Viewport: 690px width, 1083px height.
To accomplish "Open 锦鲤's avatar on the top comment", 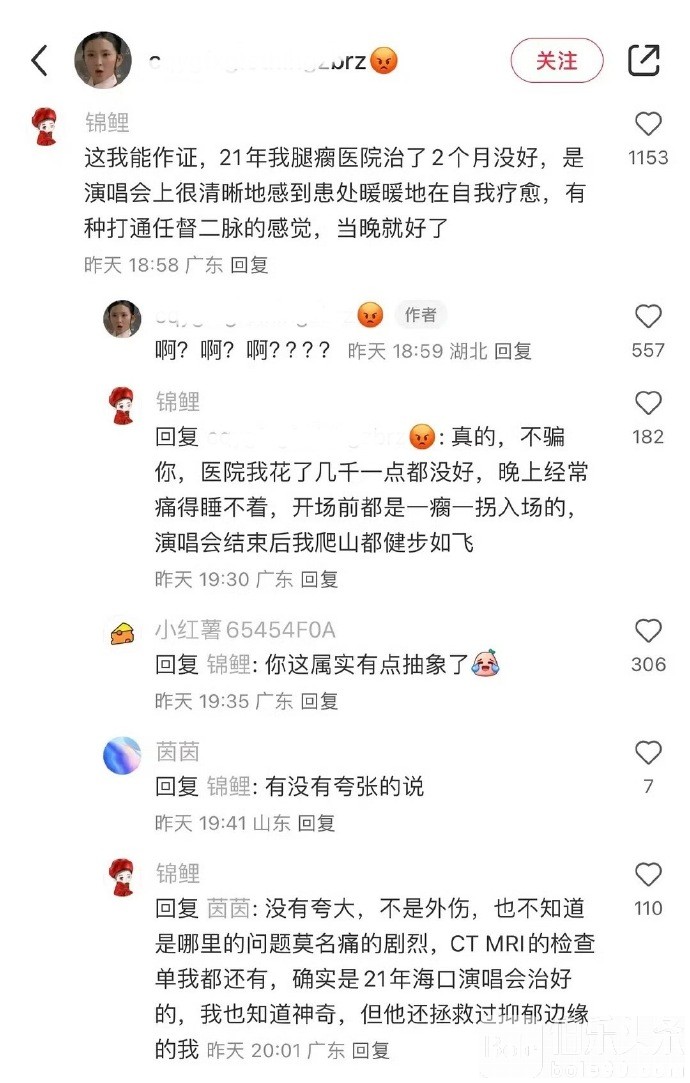I will pyautogui.click(x=45, y=127).
